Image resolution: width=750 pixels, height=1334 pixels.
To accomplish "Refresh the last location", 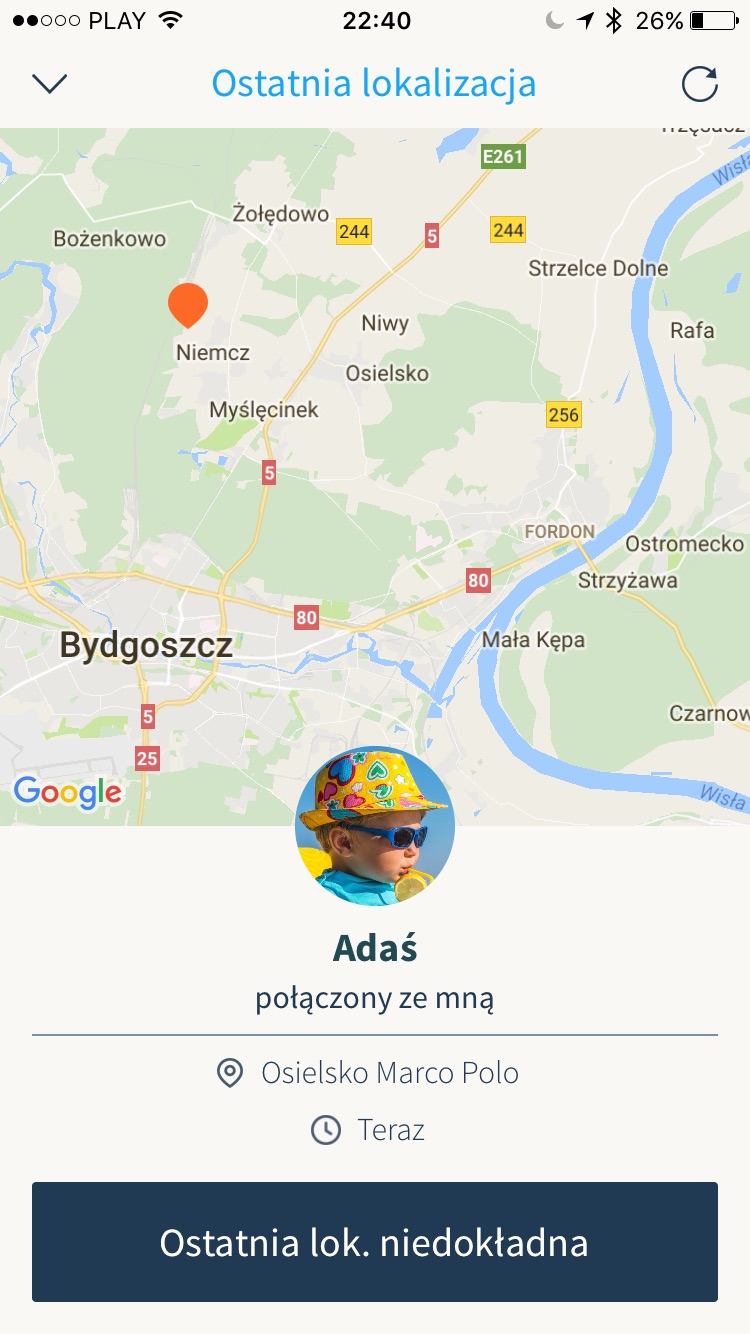I will tap(699, 84).
